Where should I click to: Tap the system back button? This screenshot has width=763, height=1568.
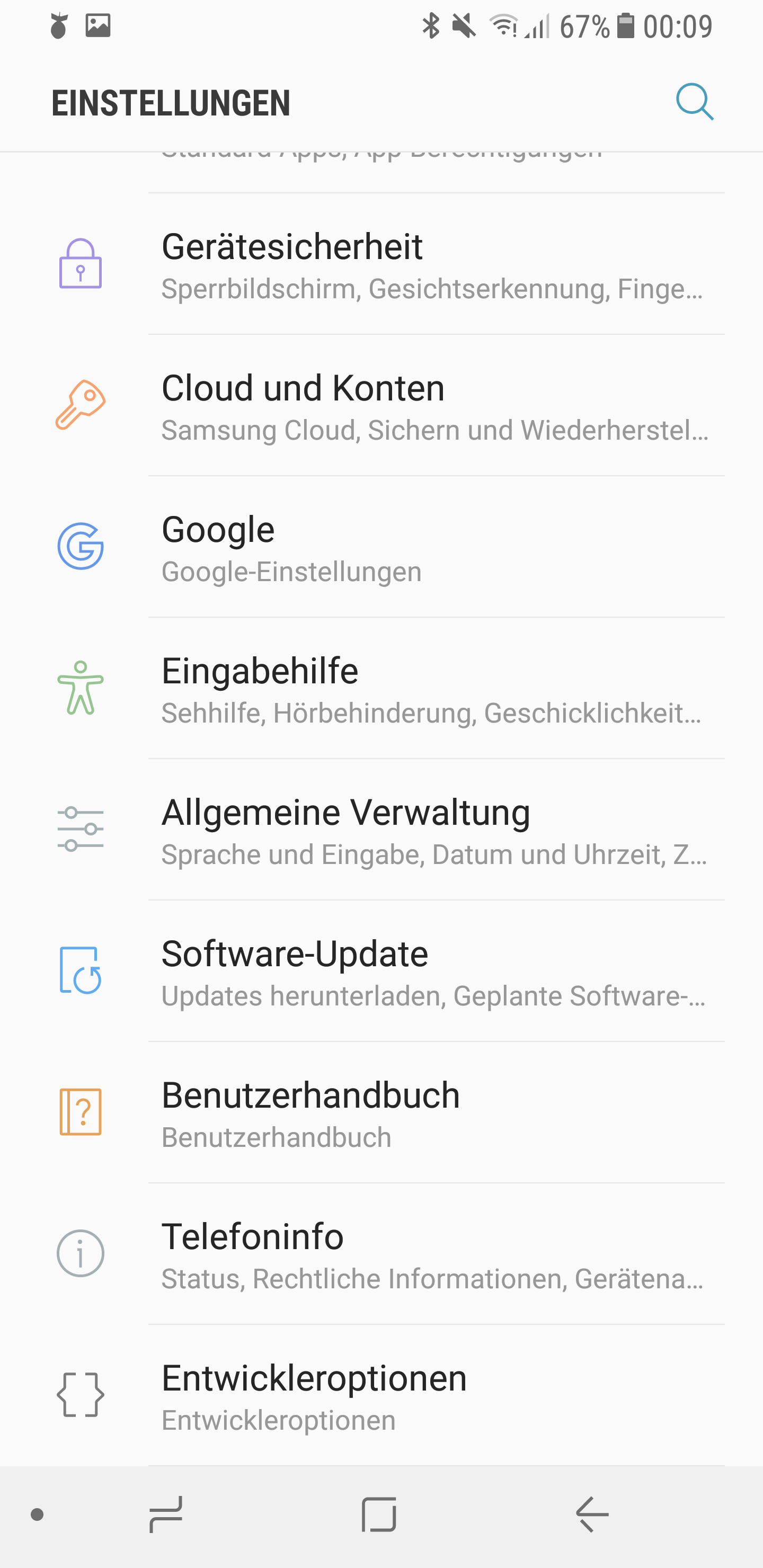(592, 1514)
